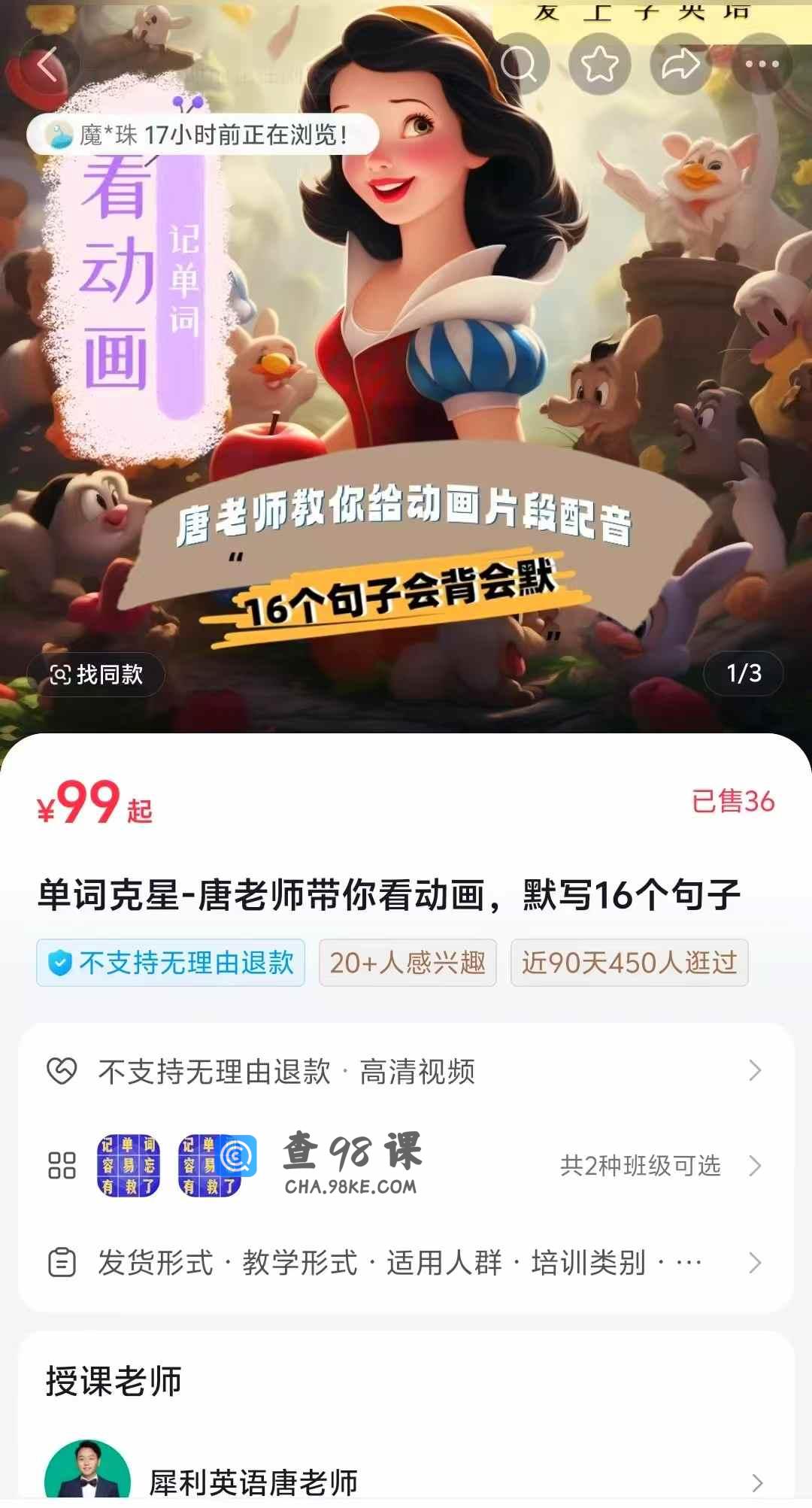Open the three-dot overflow menu
Image resolution: width=812 pixels, height=1508 pixels.
[x=762, y=65]
